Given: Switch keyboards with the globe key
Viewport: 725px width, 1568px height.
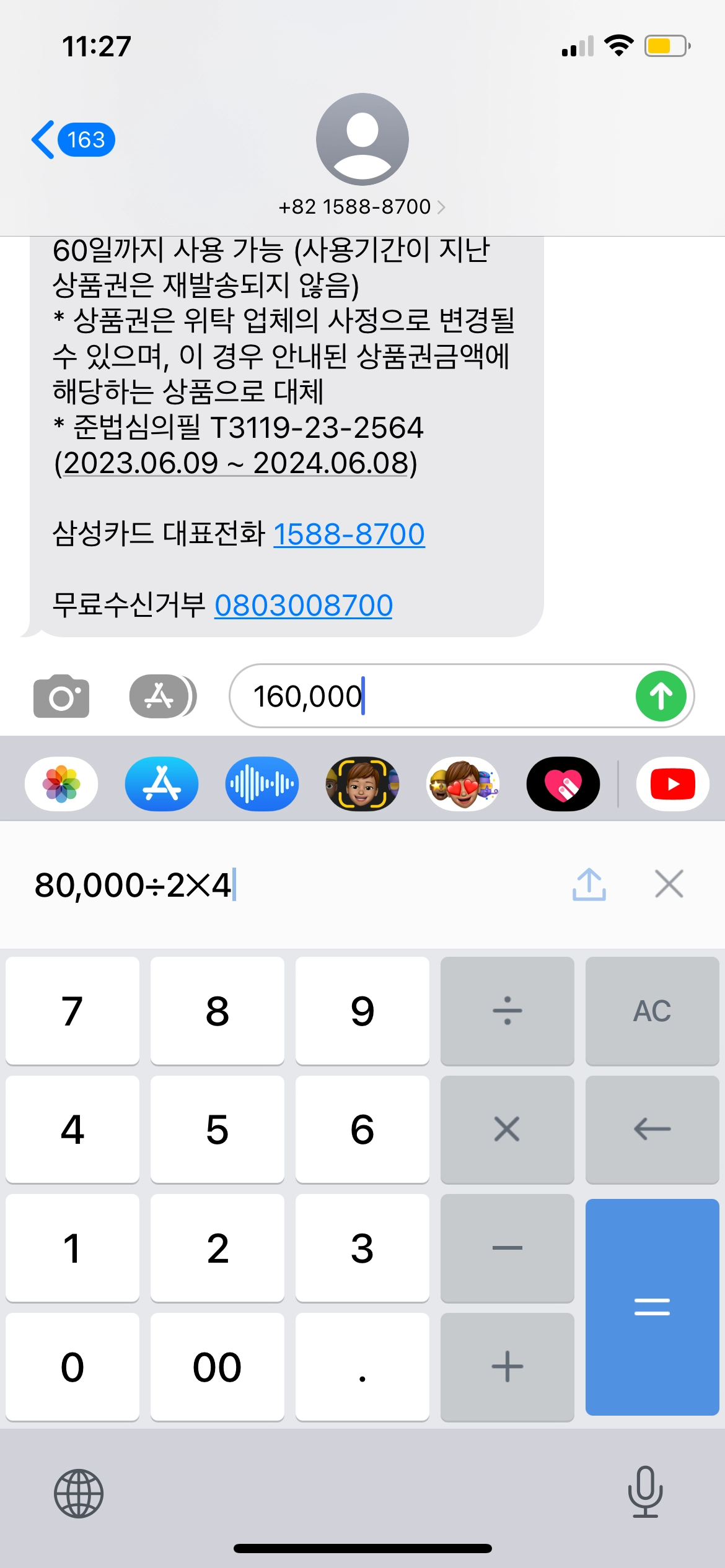Looking at the screenshot, I should pyautogui.click(x=79, y=1493).
